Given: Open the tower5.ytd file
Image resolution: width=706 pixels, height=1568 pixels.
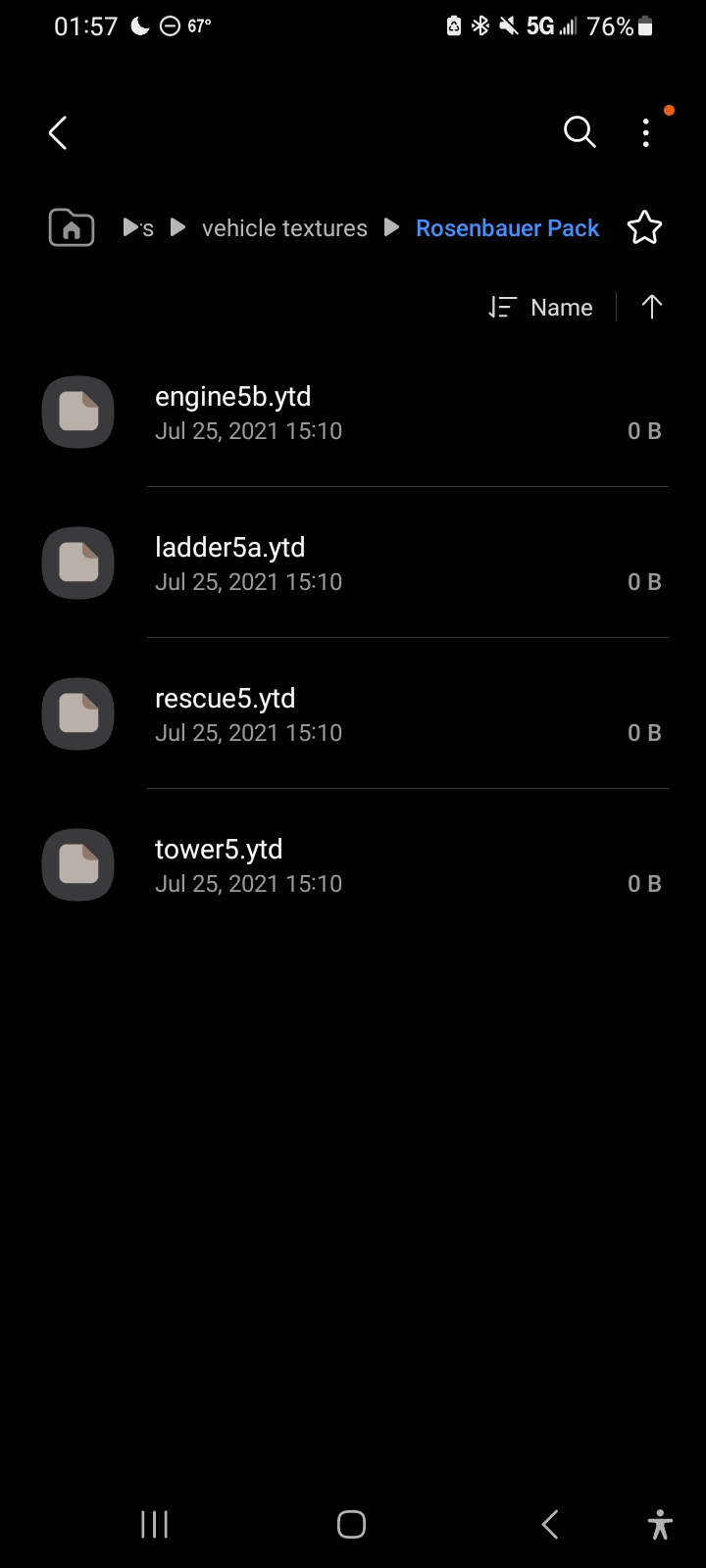Looking at the screenshot, I should (353, 865).
